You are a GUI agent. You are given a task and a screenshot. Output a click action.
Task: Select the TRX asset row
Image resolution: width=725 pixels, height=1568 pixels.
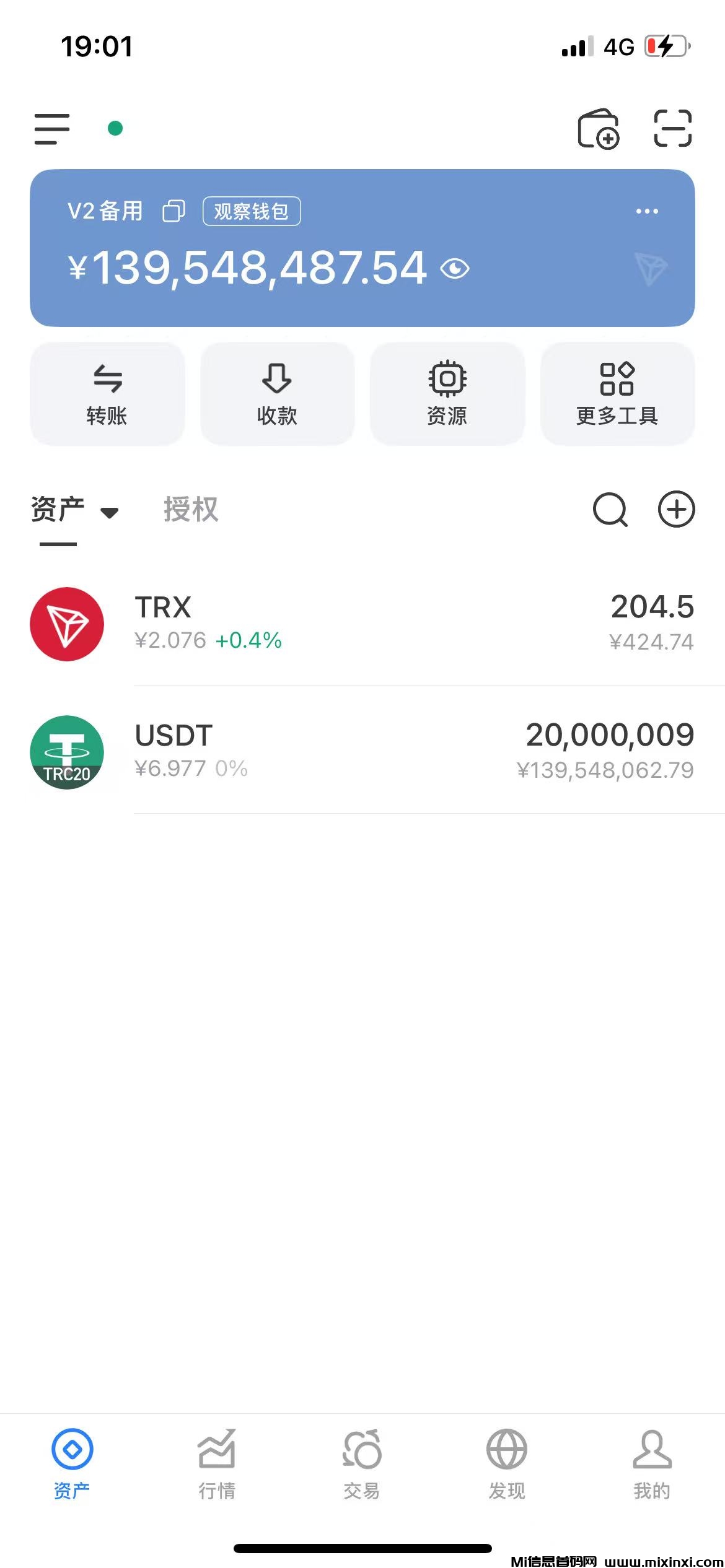362,623
